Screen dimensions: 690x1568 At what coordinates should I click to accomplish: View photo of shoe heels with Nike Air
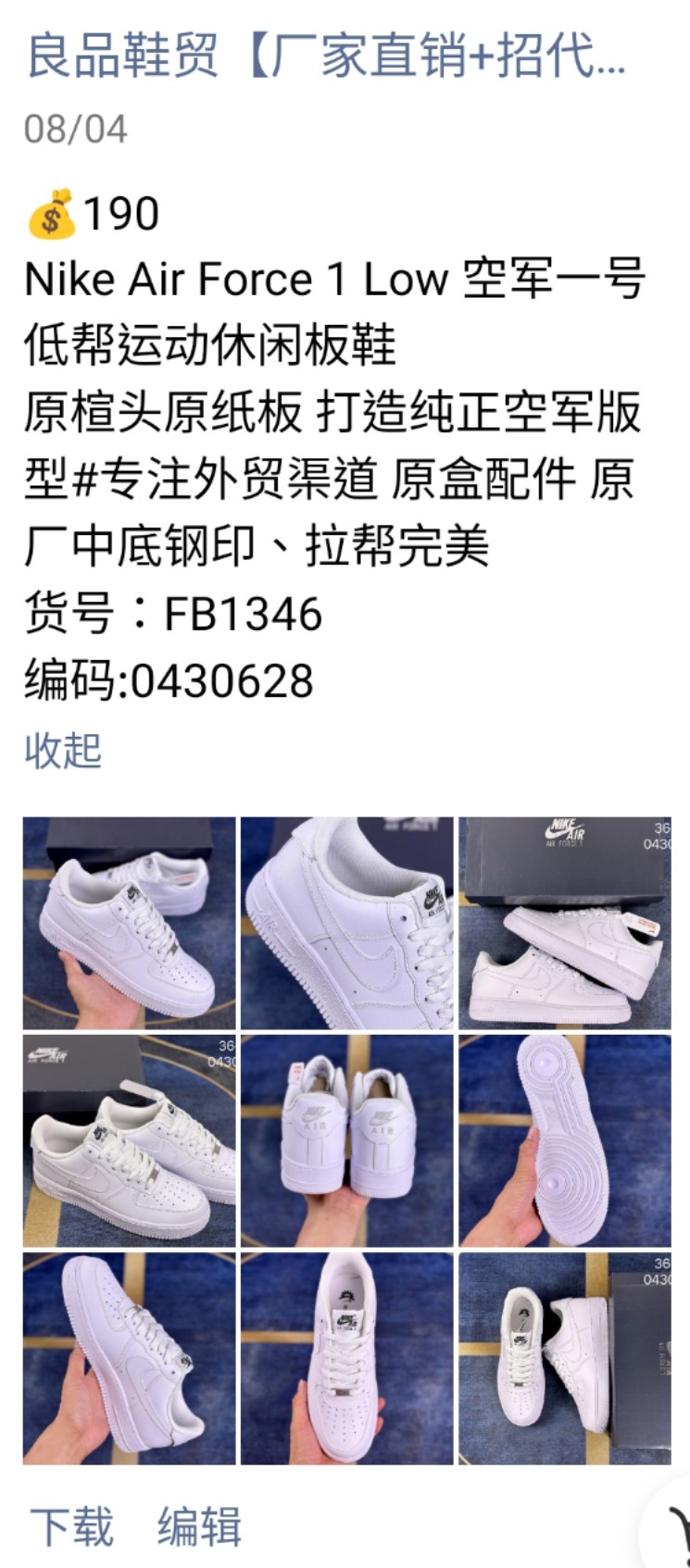346,1140
